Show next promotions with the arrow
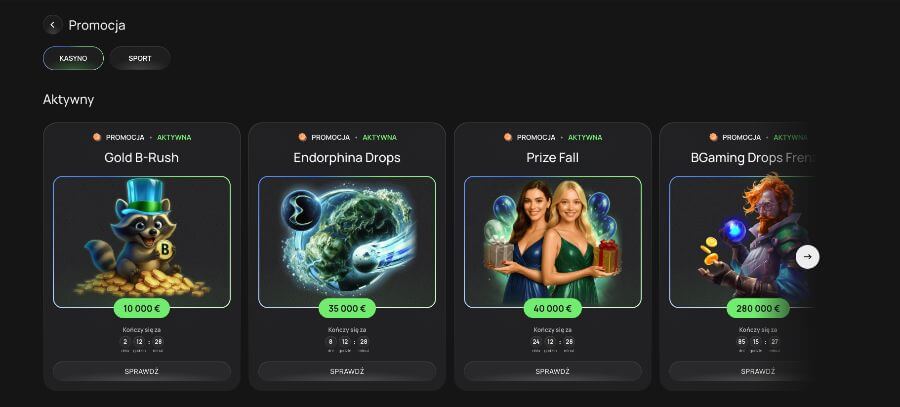 pyautogui.click(x=808, y=257)
